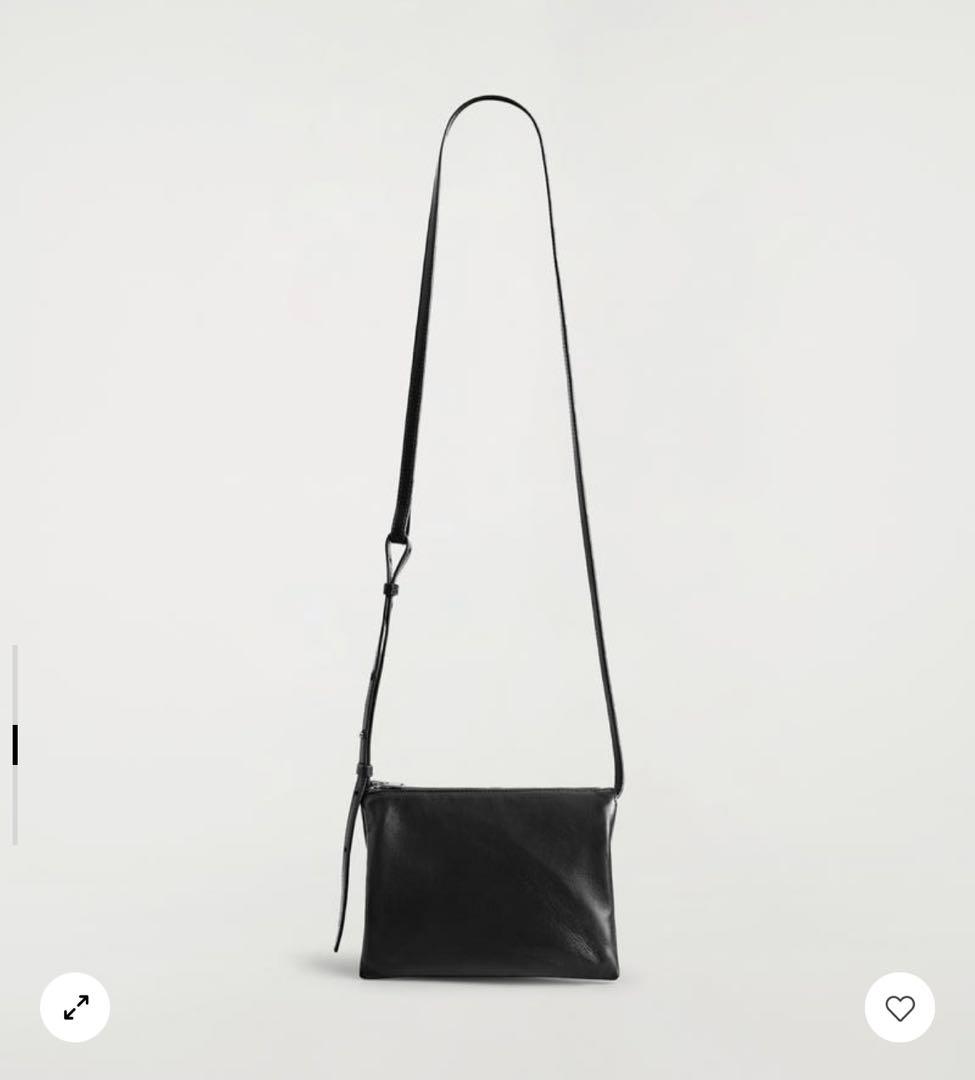Expand the product image to fullscreen
Viewport: 975px width, 1080px height.
(75, 1007)
